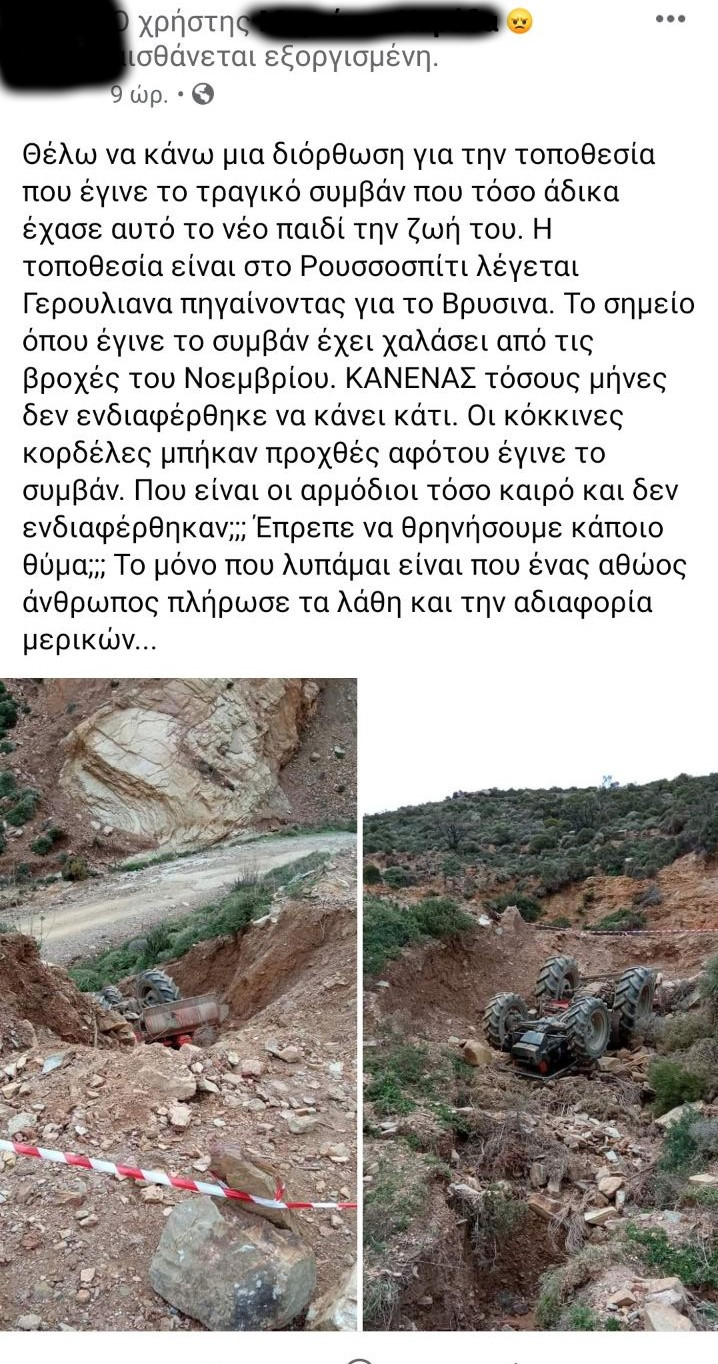The image size is (718, 1364).
Task: Open the left photo of the overturned tractor
Action: [x=178, y=1004]
